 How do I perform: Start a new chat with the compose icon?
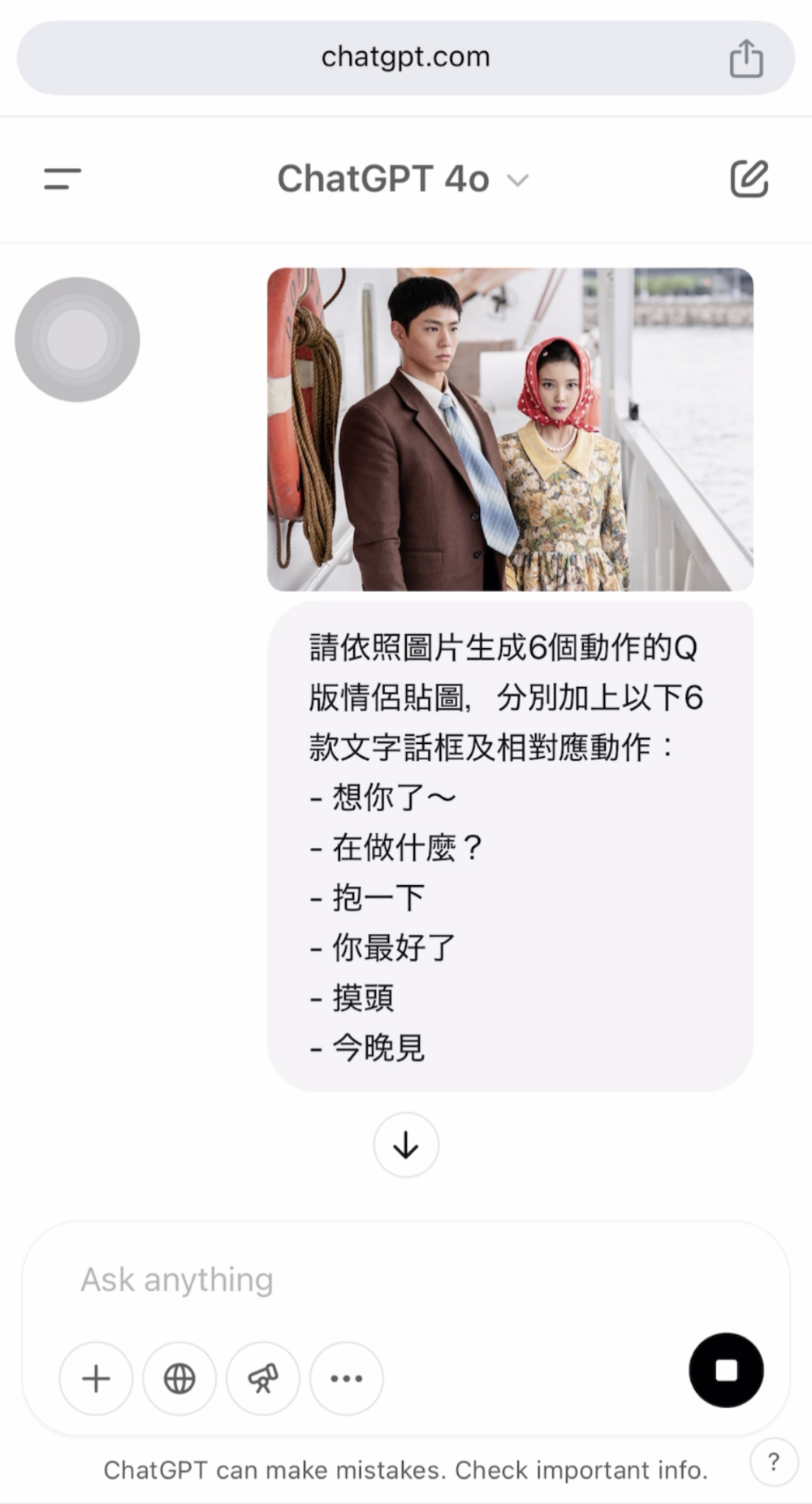point(749,179)
